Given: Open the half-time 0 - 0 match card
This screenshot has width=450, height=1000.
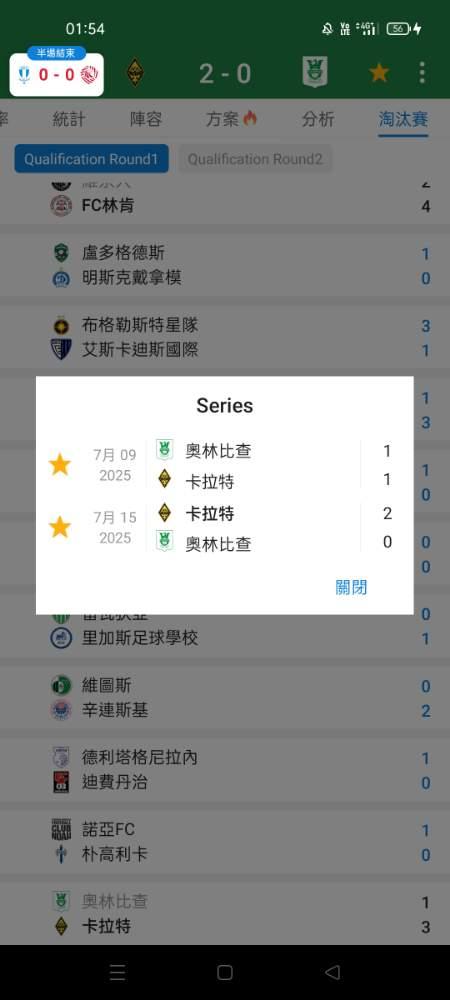Looking at the screenshot, I should click(57, 75).
